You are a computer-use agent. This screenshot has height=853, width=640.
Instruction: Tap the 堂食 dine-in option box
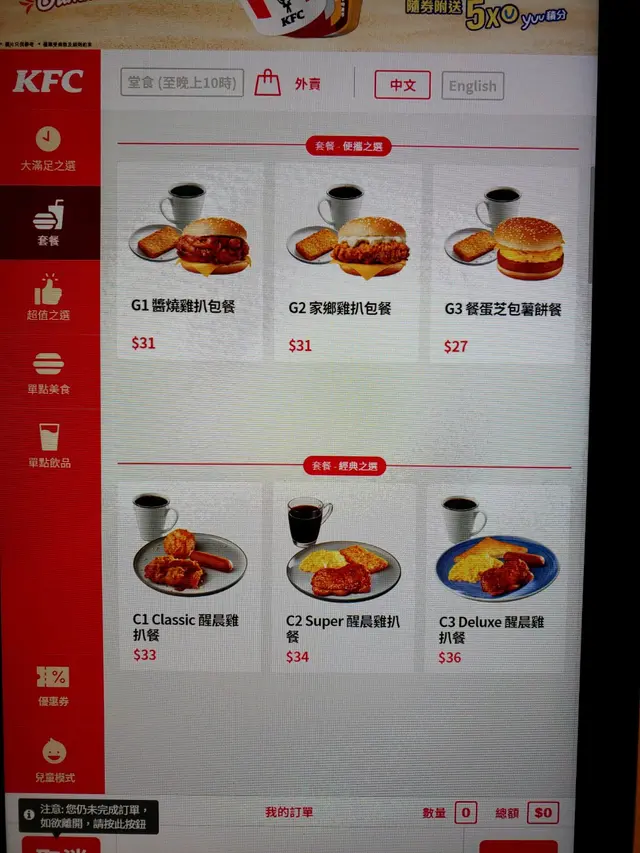(x=182, y=82)
